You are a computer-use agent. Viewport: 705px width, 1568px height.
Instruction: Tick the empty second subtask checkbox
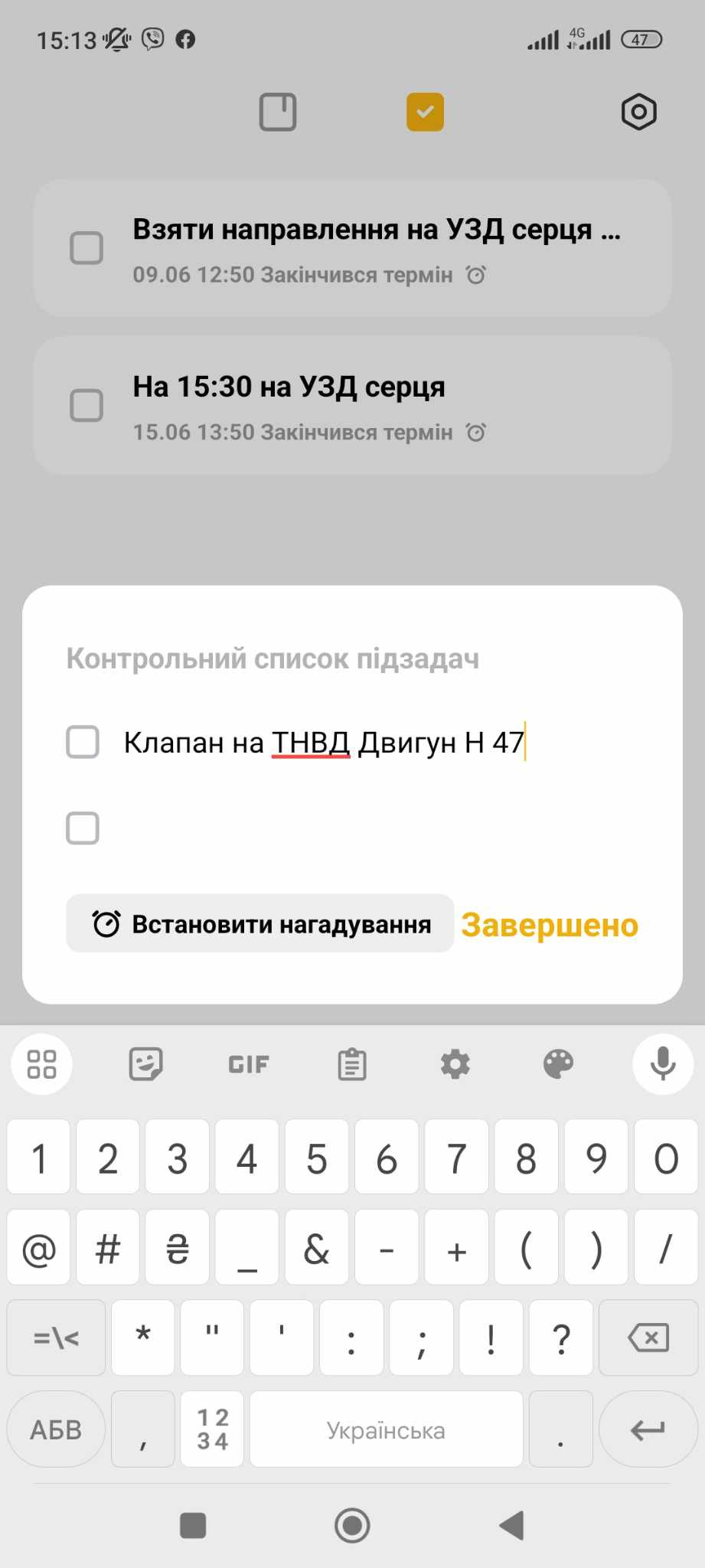(x=83, y=828)
